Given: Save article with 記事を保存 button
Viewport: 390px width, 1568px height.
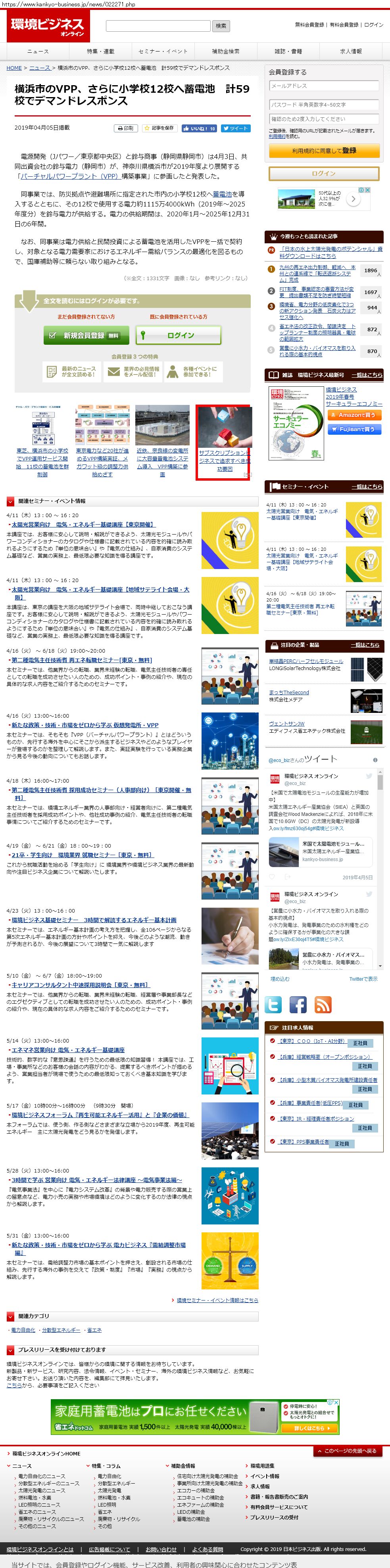Looking at the screenshot, I should [159, 128].
